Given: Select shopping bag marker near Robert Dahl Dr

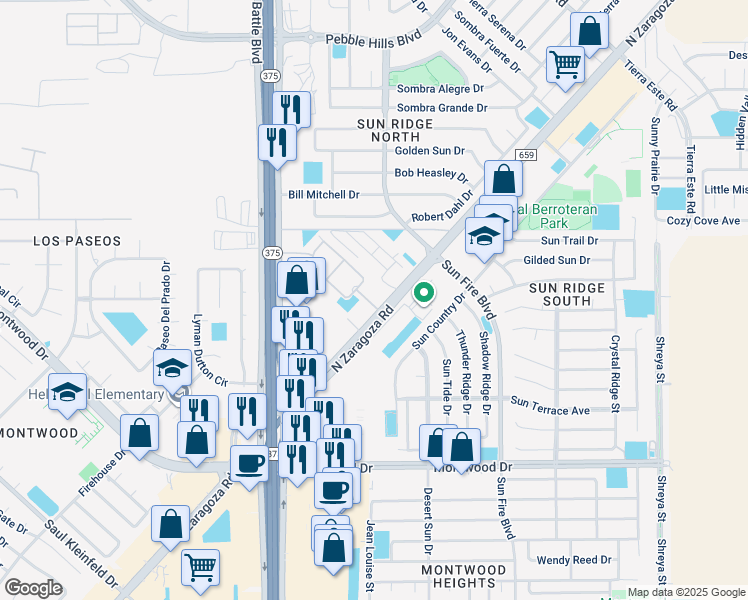Looking at the screenshot, I should pos(504,181).
